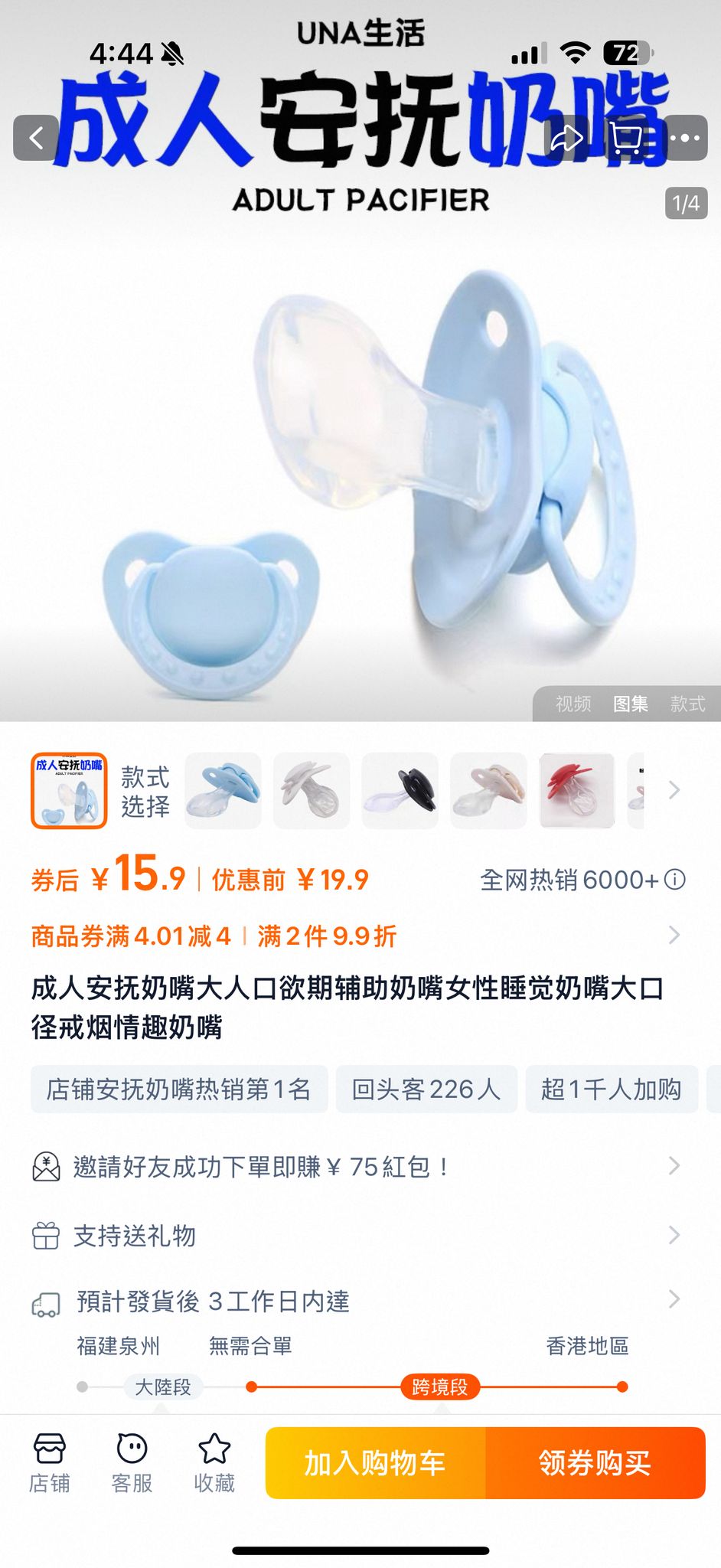Screen dimensions: 721x1568
Task: Select the blue pacifier style thumbnail
Action: 223,790
